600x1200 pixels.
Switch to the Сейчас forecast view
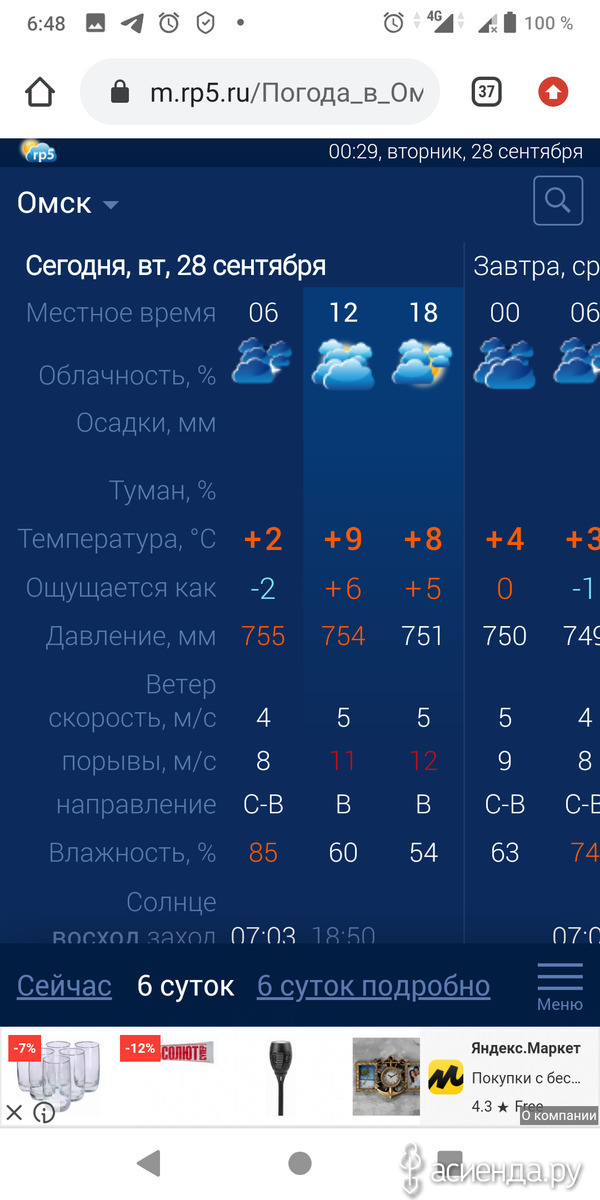click(x=64, y=986)
